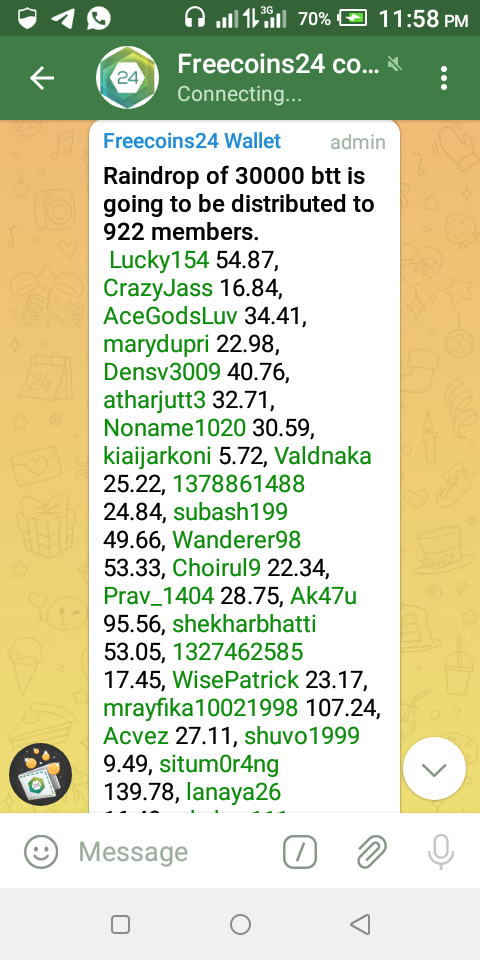The height and width of the screenshot is (960, 480).
Task: Show recent apps with the square button
Action: (121, 924)
